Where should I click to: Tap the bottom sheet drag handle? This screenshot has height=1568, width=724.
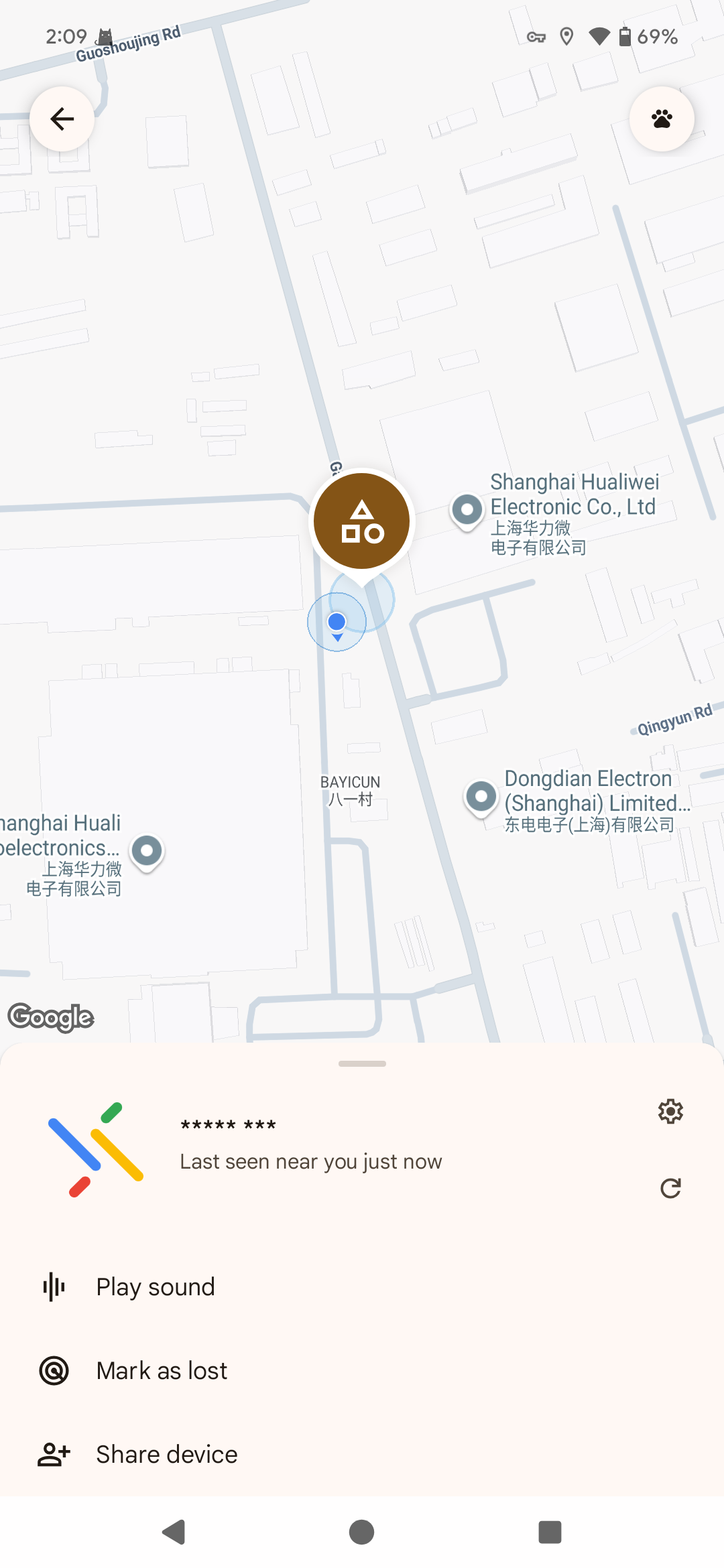click(x=362, y=1063)
